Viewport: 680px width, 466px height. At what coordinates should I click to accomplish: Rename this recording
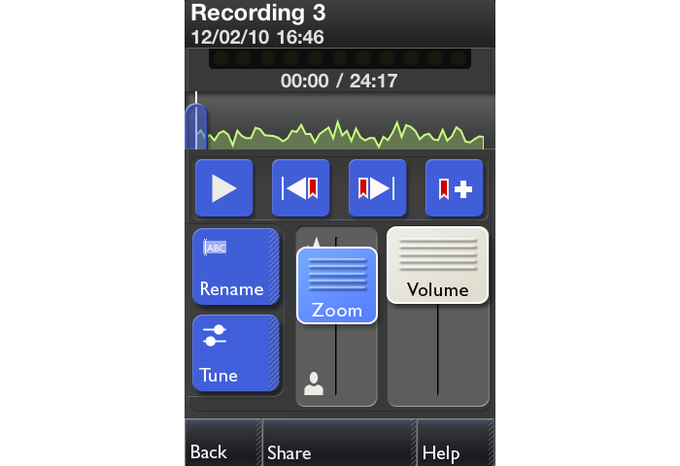(235, 266)
